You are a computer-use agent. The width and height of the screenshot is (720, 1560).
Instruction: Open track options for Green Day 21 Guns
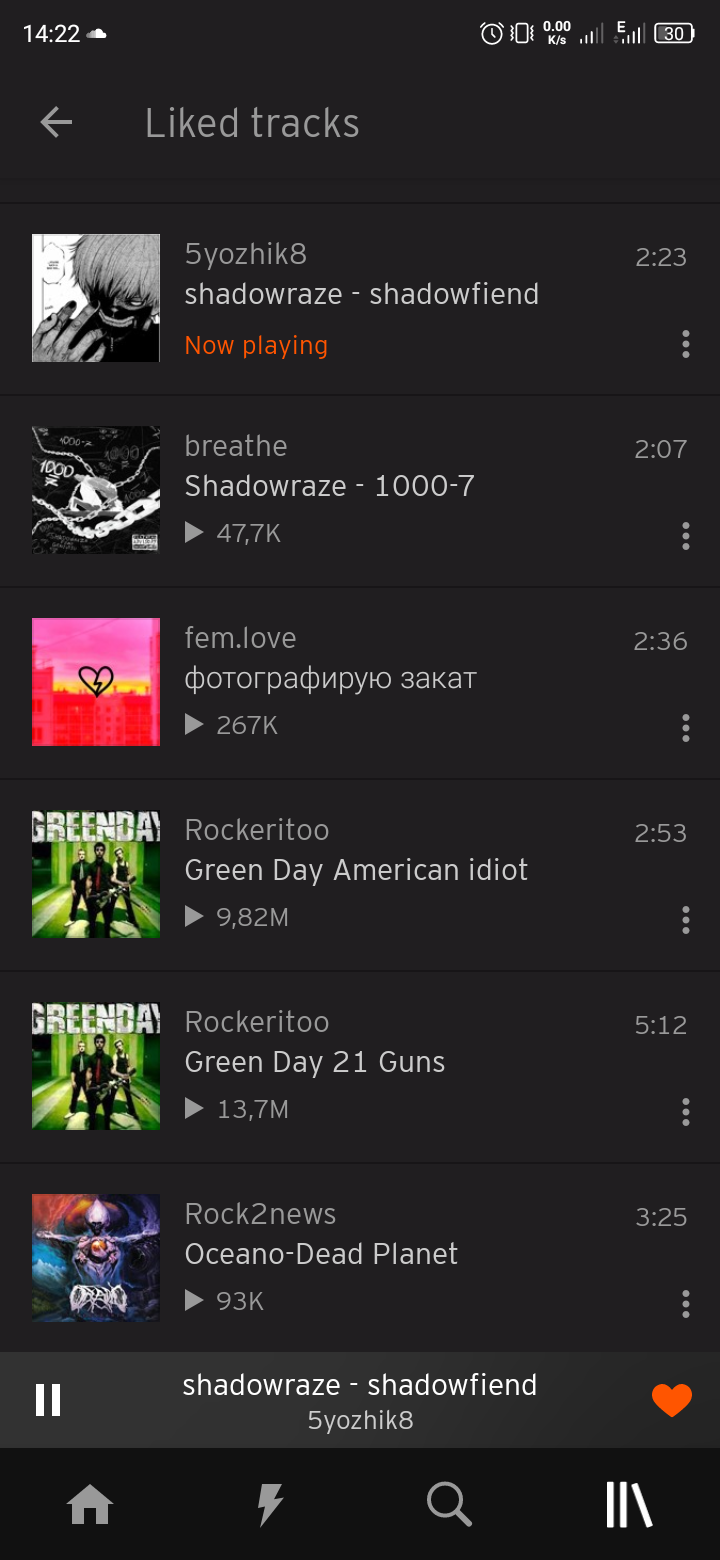pos(685,1112)
